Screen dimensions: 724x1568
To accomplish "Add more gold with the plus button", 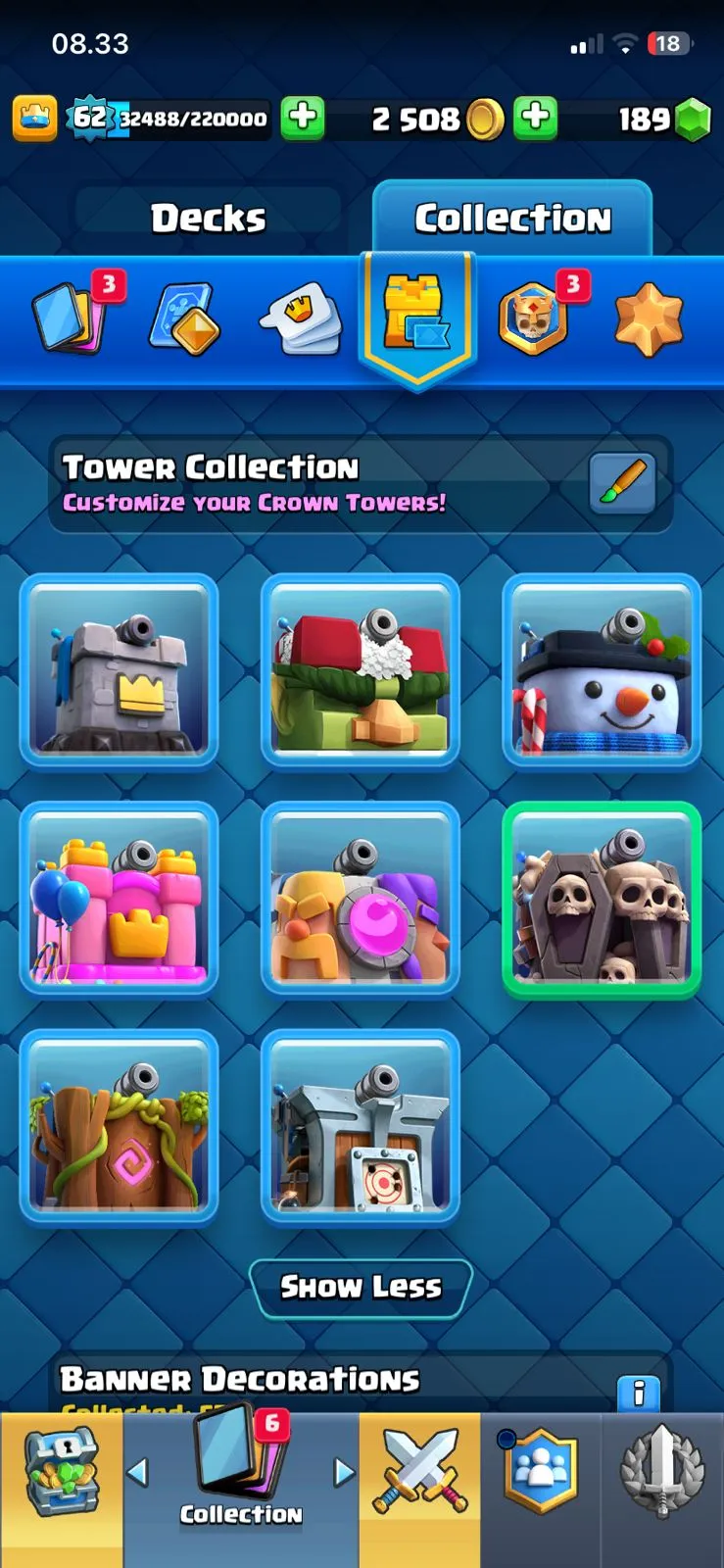I will pyautogui.click(x=535, y=118).
